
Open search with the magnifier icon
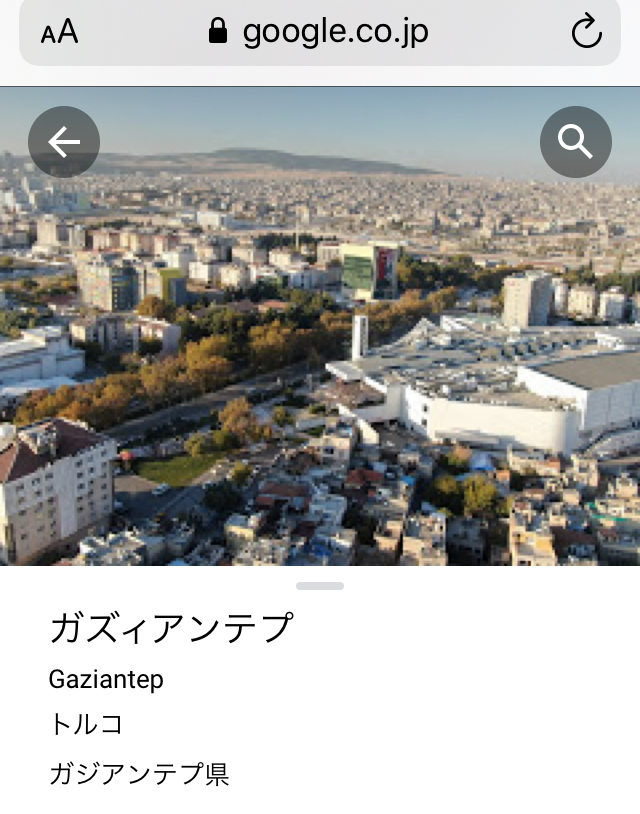tap(576, 142)
